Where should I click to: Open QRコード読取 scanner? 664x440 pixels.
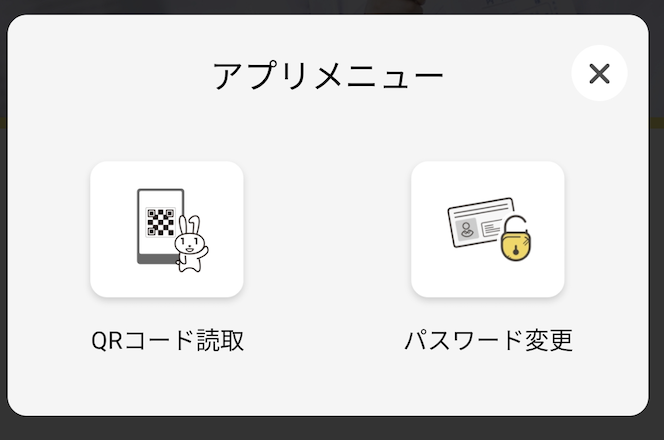pos(167,230)
